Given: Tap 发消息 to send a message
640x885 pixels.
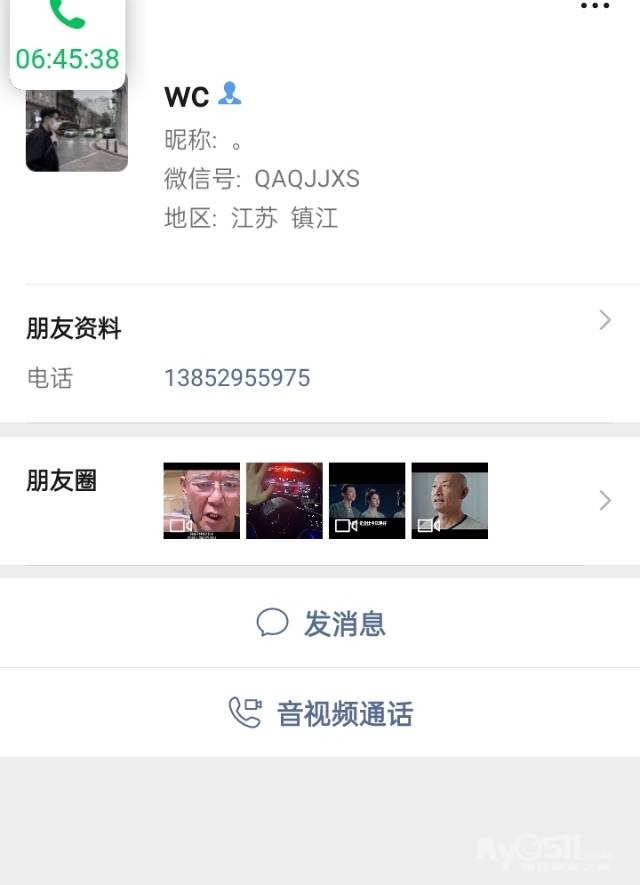Looking at the screenshot, I should pyautogui.click(x=320, y=623).
